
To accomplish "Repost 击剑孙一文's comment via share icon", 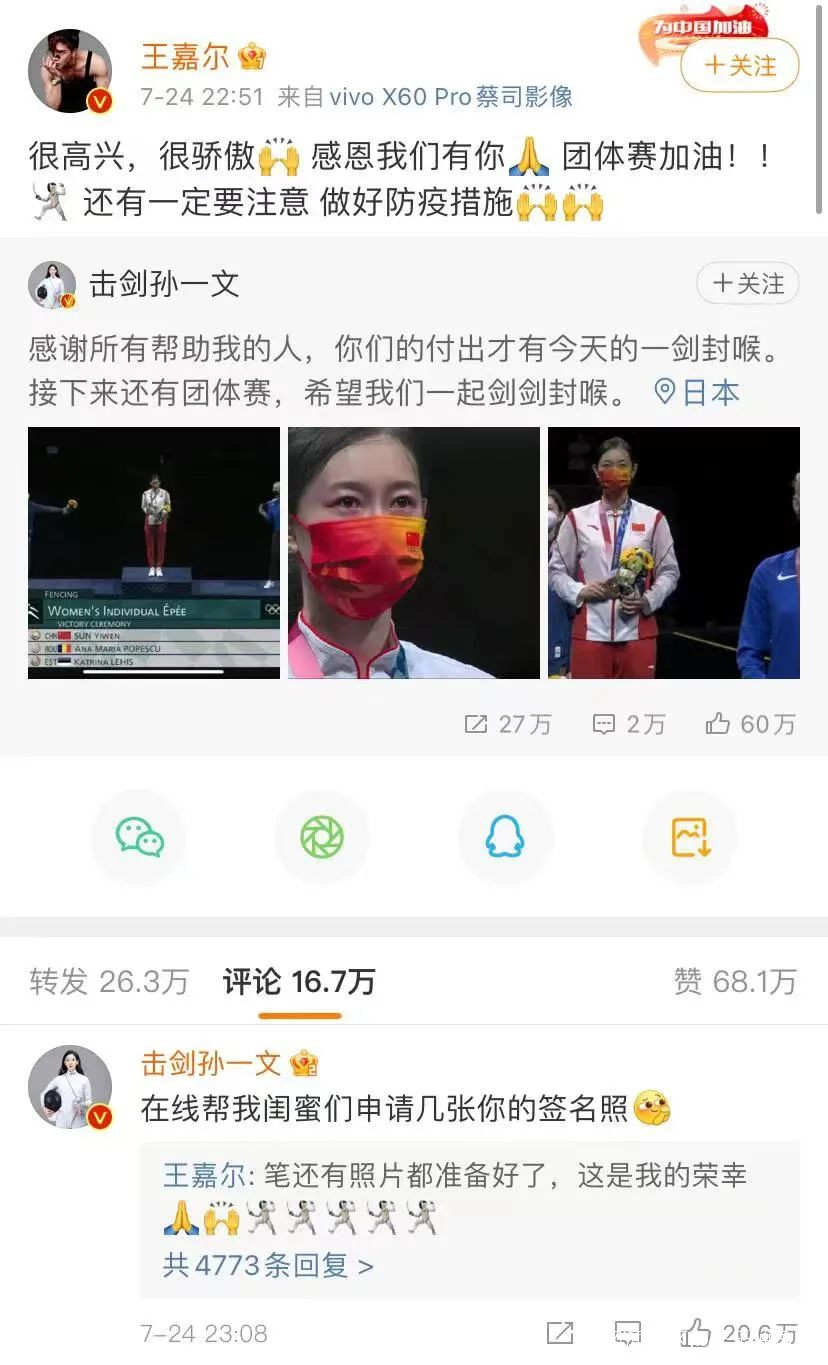I will point(560,1332).
